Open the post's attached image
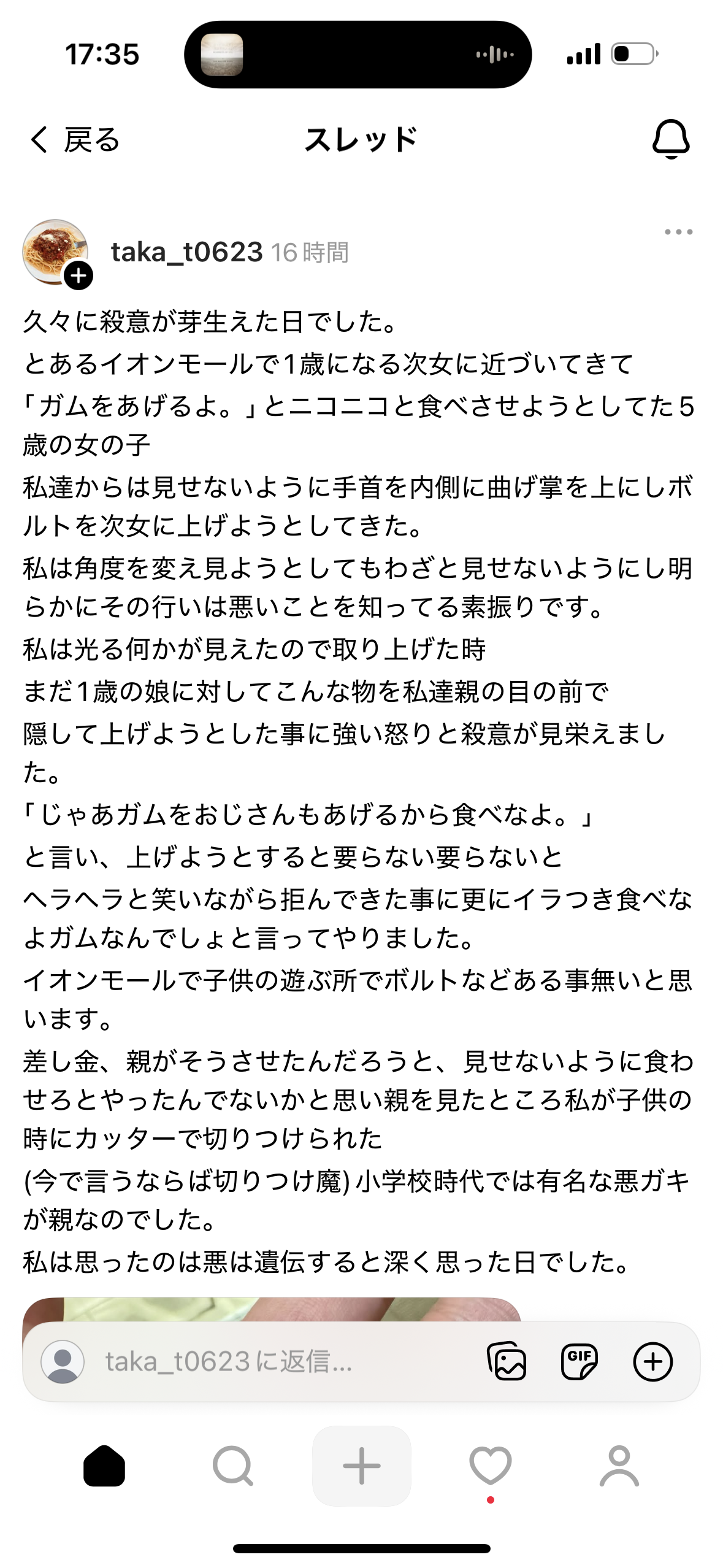This screenshot has height=1568, width=723. tap(270, 1309)
